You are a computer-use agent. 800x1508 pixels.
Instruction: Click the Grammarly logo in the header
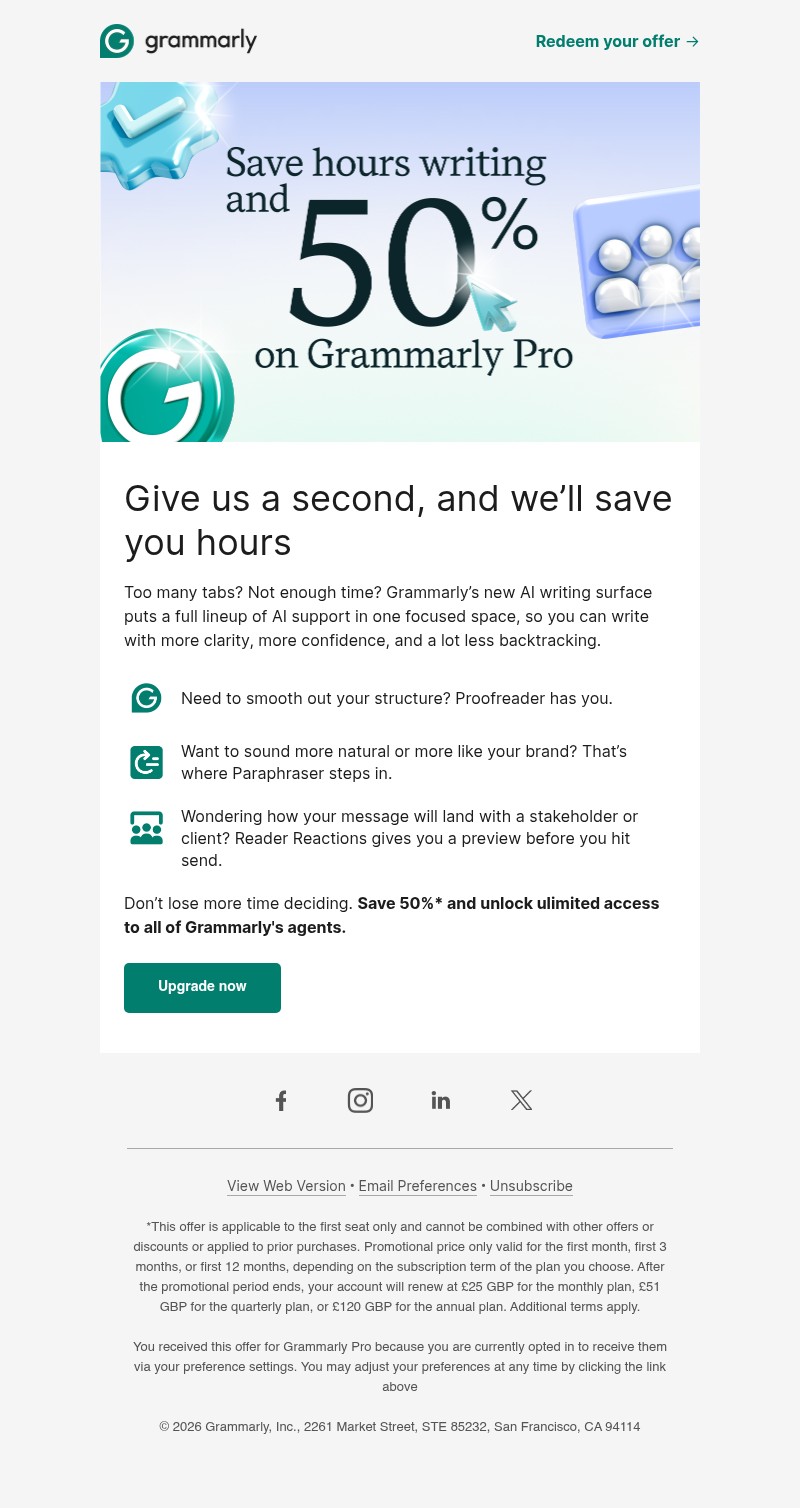[x=178, y=41]
